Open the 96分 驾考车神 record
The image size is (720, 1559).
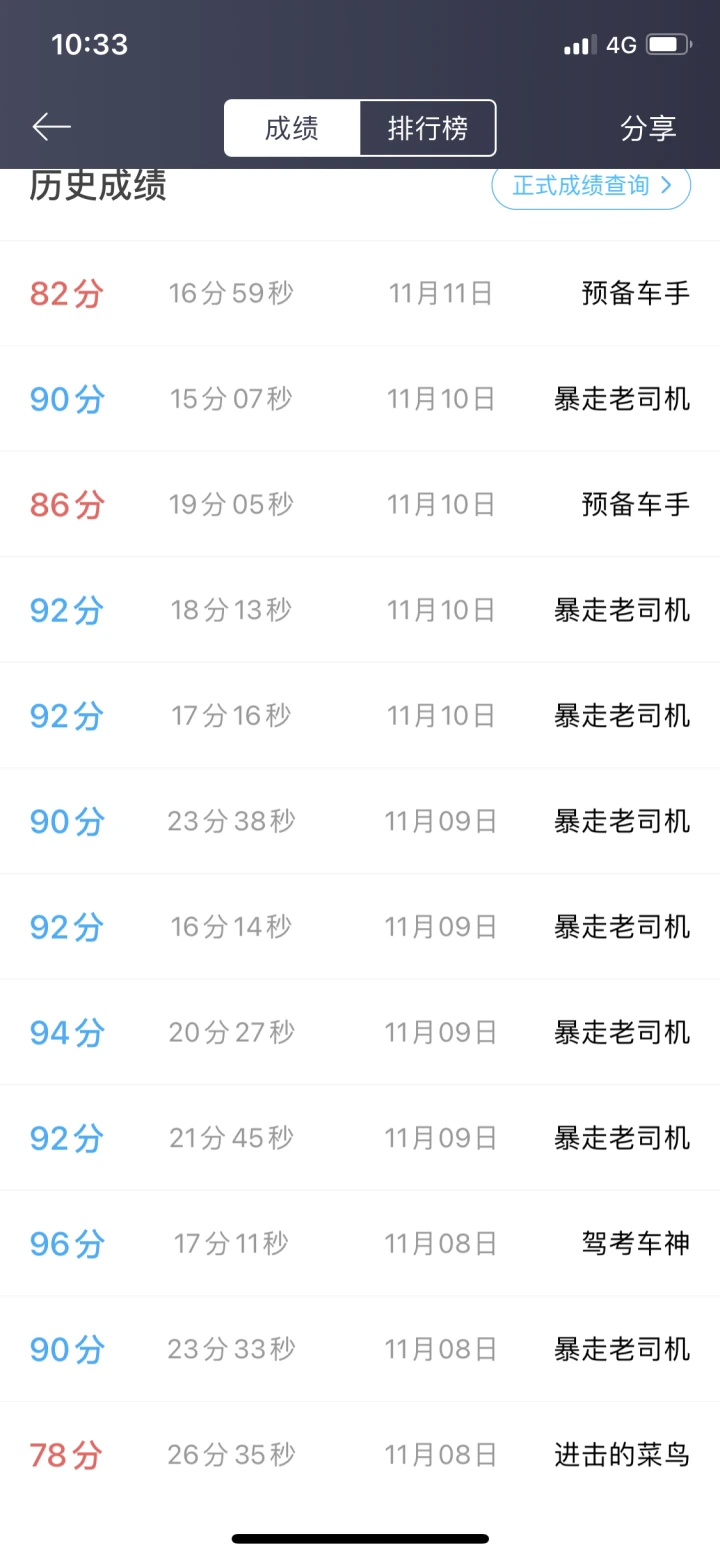click(360, 1243)
